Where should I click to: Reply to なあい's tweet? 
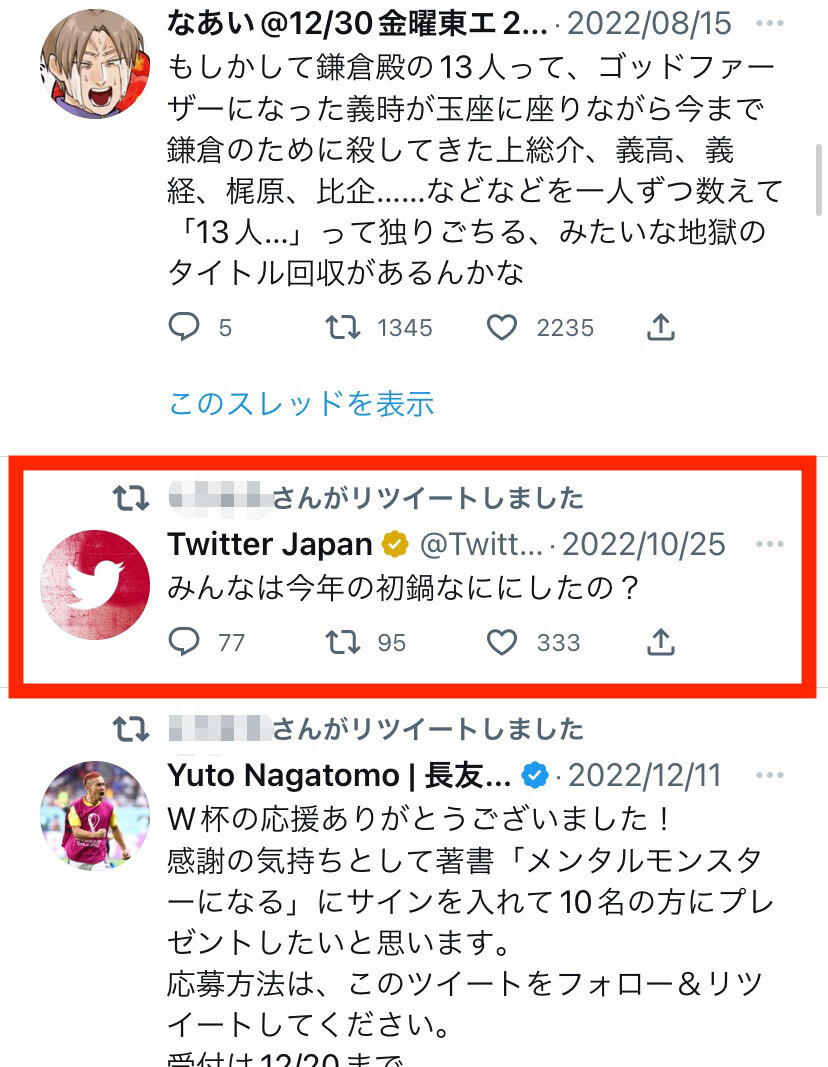(x=185, y=328)
